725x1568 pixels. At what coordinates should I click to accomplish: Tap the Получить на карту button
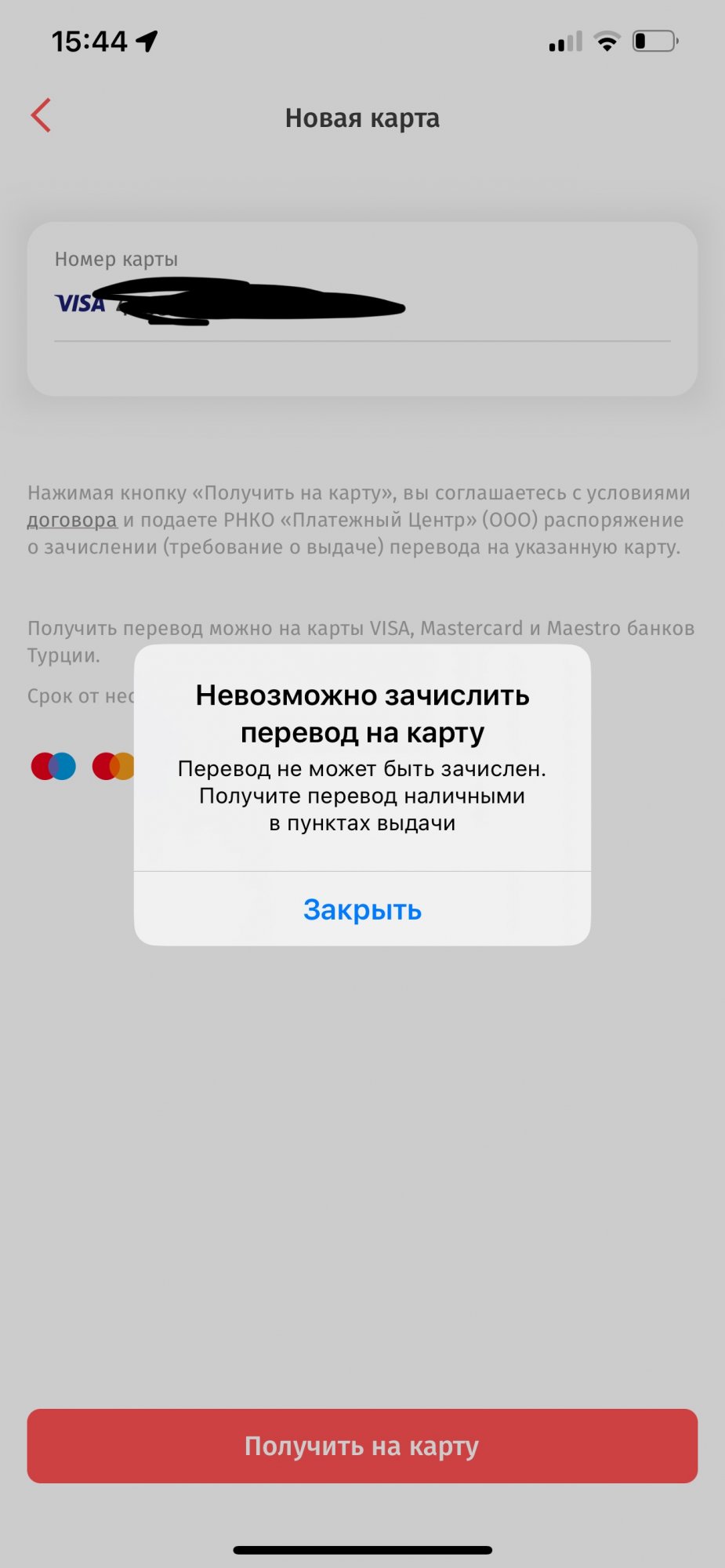362,1446
